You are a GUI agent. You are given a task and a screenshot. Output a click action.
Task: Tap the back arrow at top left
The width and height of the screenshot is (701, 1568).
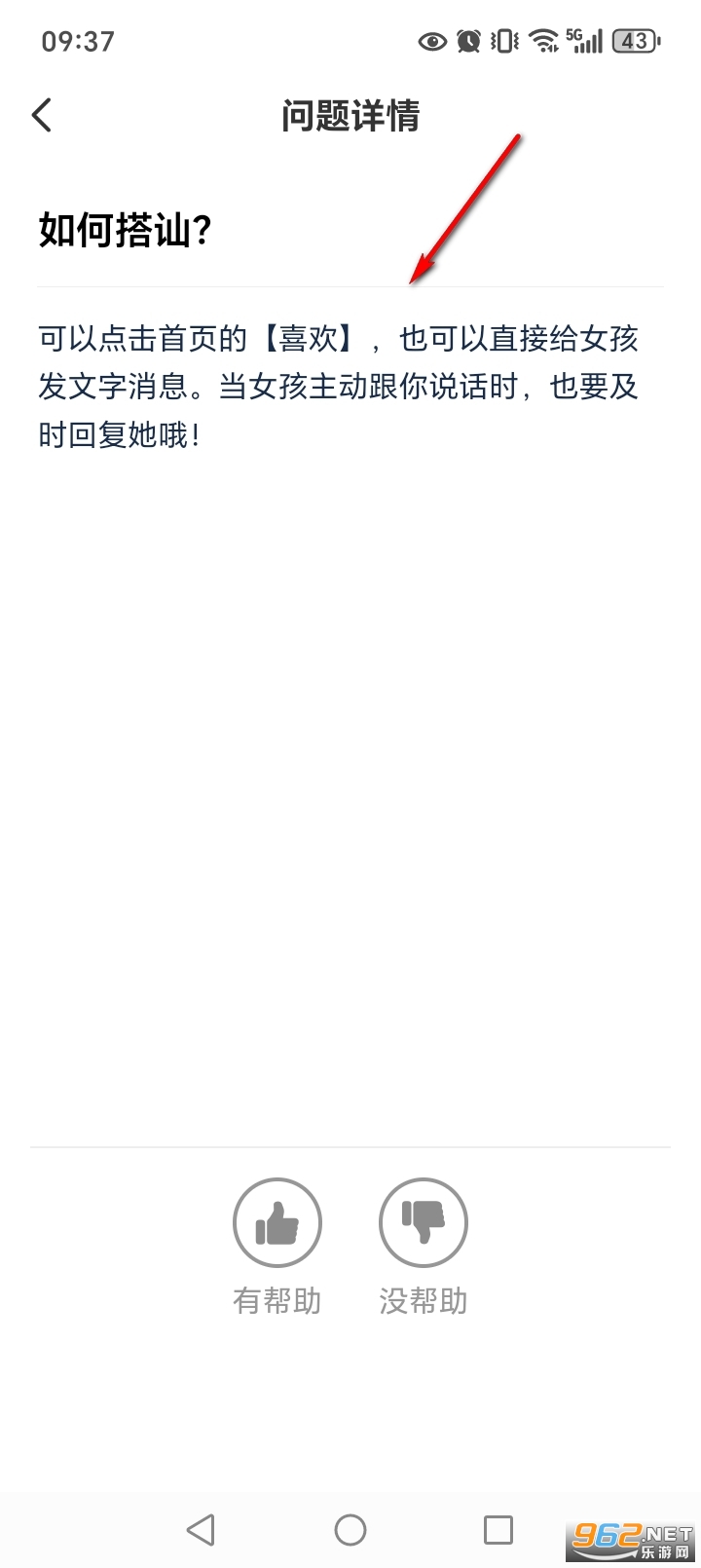41,114
